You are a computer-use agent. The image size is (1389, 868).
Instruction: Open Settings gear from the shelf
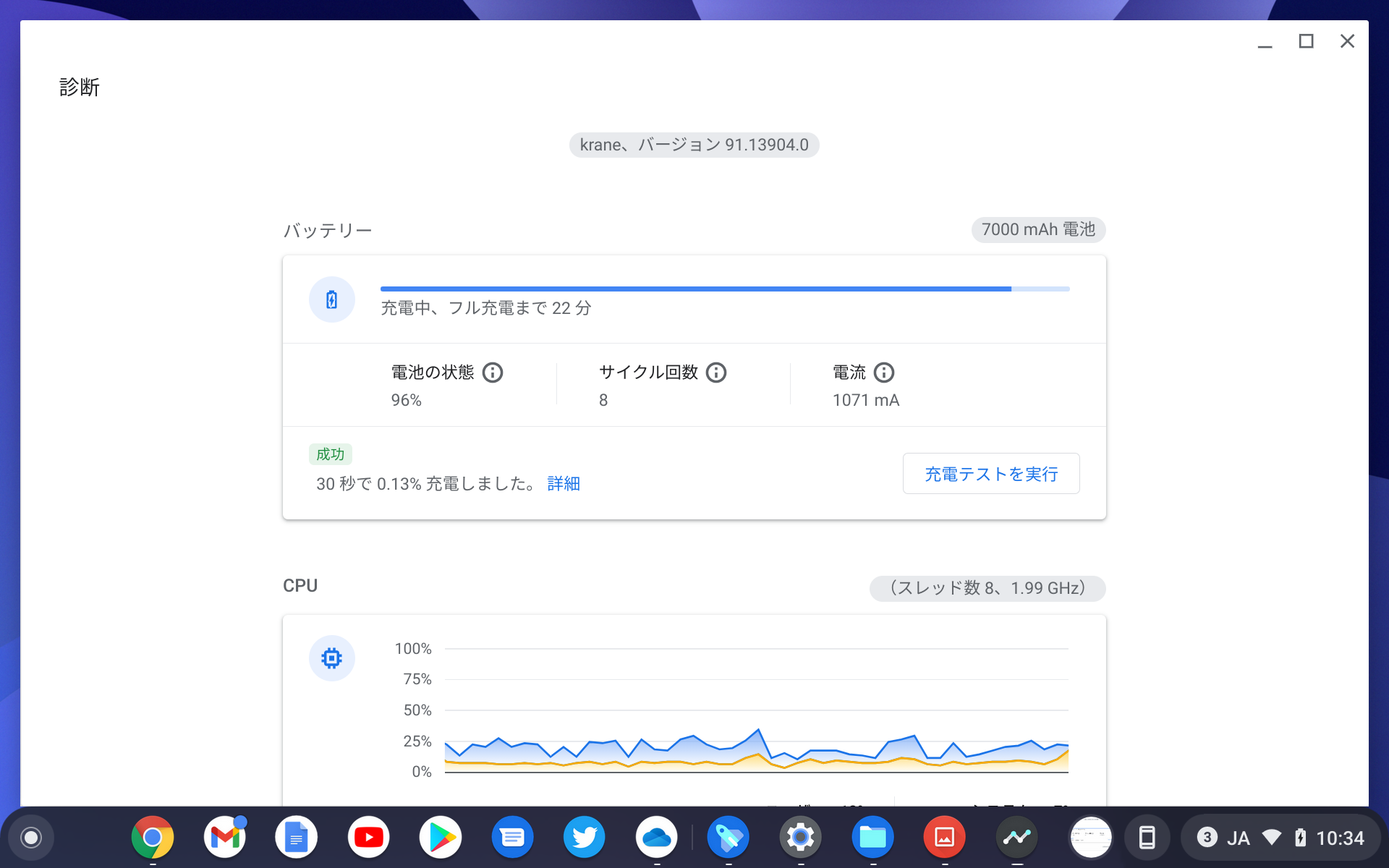[x=800, y=838]
